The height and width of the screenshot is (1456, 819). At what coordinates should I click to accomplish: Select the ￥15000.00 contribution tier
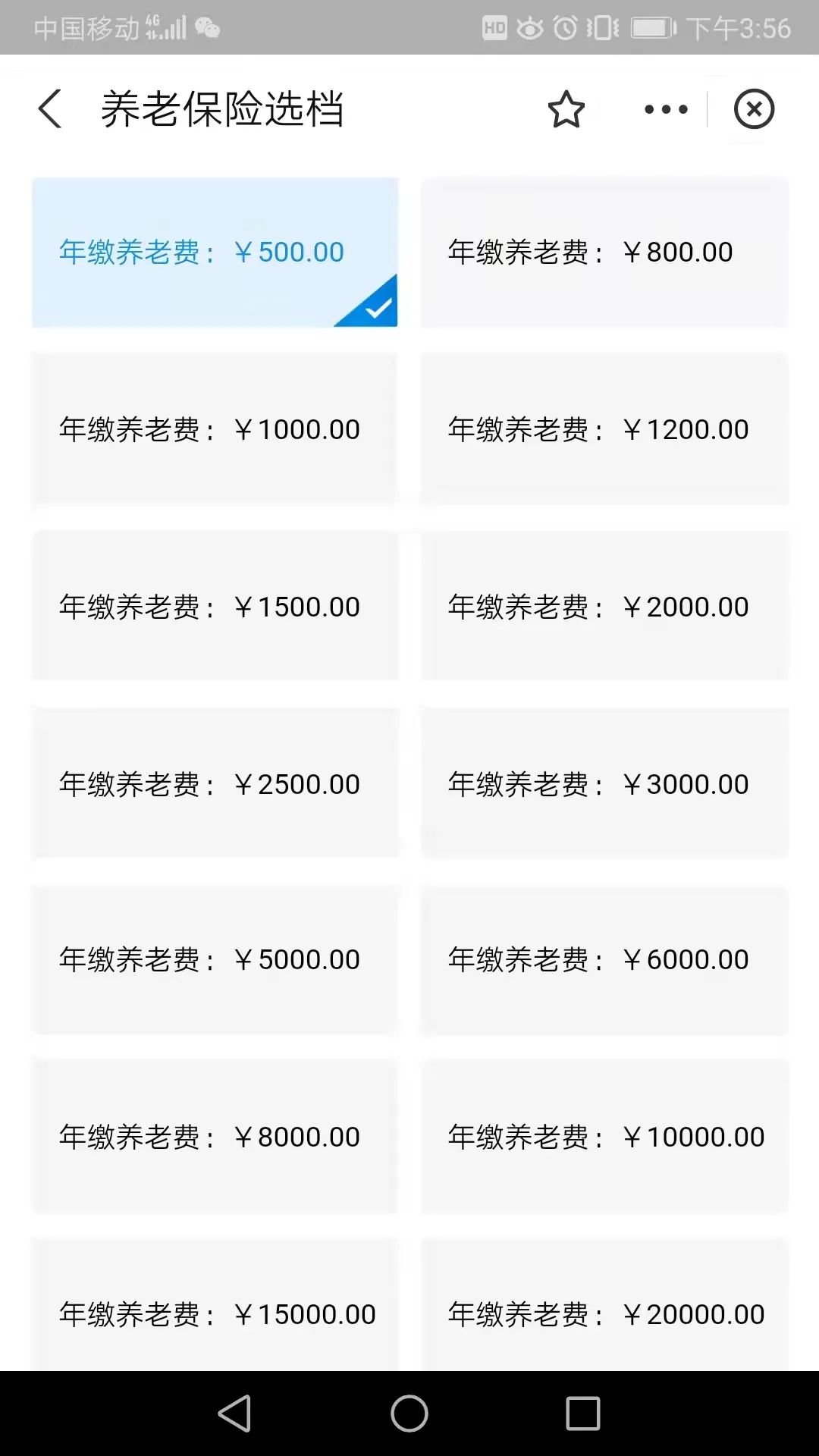215,1312
